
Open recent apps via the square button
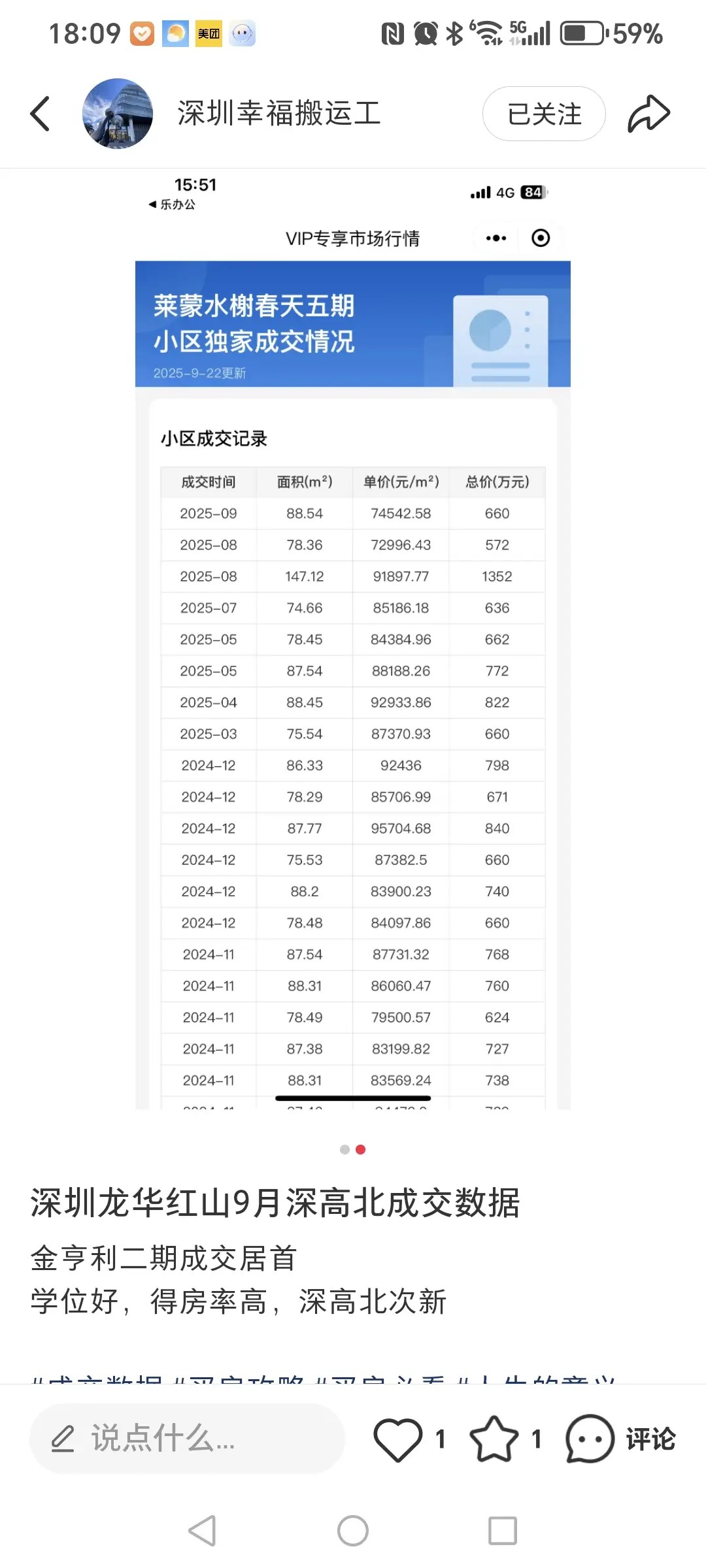[503, 1531]
